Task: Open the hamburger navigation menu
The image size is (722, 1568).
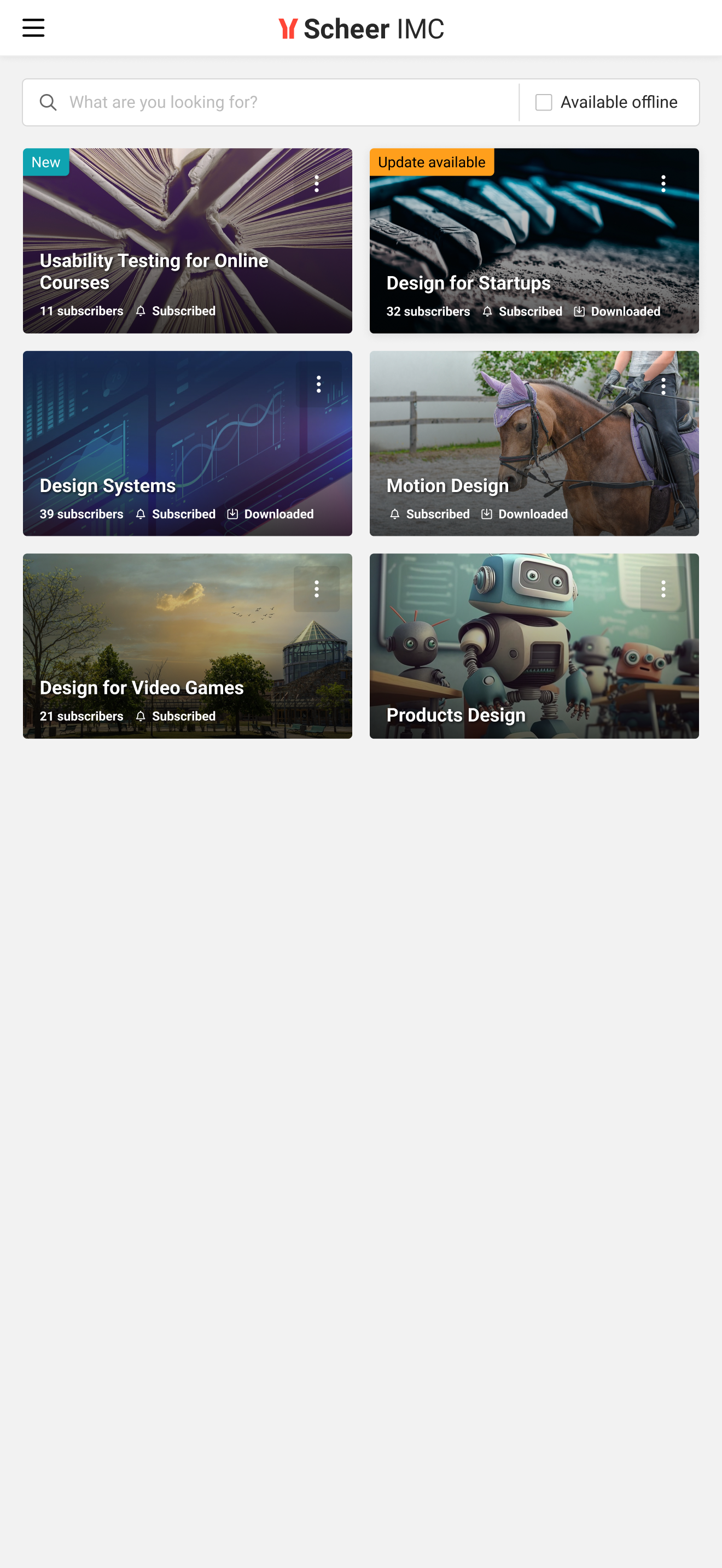Action: [x=33, y=27]
